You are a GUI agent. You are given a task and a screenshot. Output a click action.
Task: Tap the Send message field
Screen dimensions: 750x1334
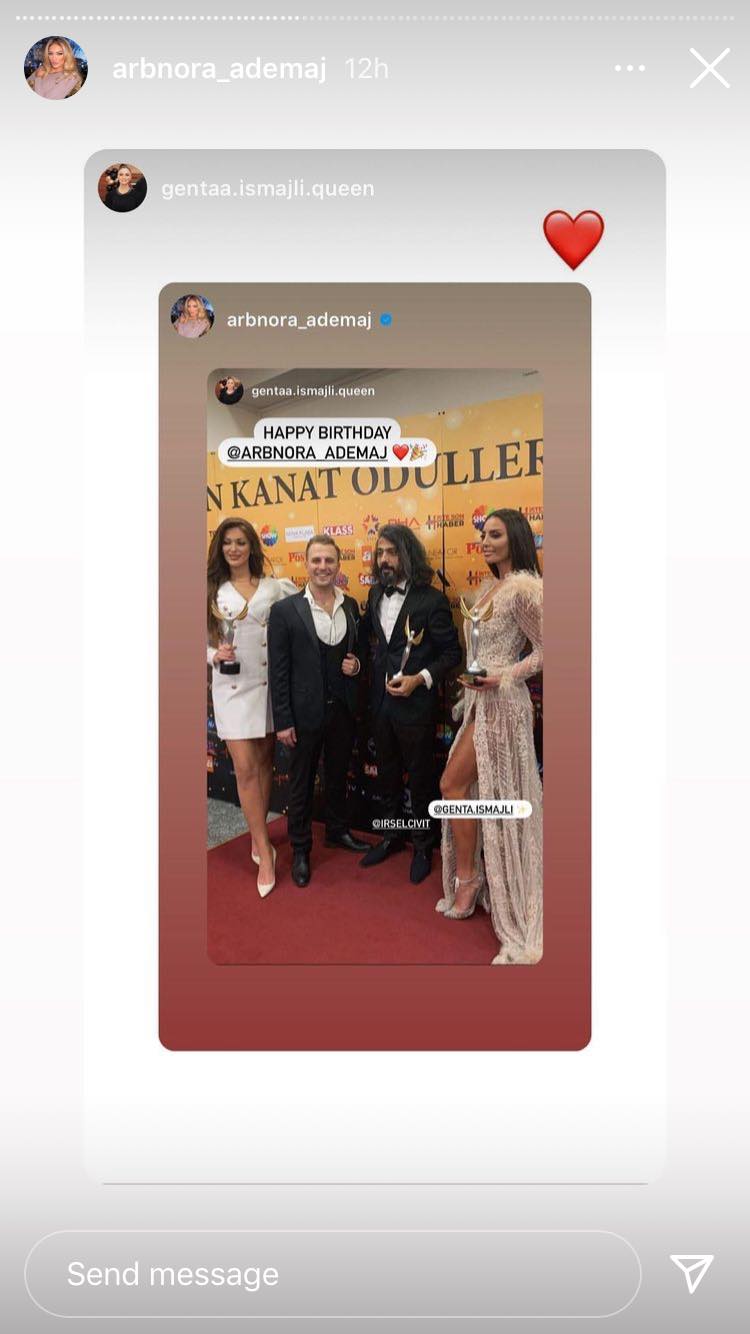[x=332, y=1273]
